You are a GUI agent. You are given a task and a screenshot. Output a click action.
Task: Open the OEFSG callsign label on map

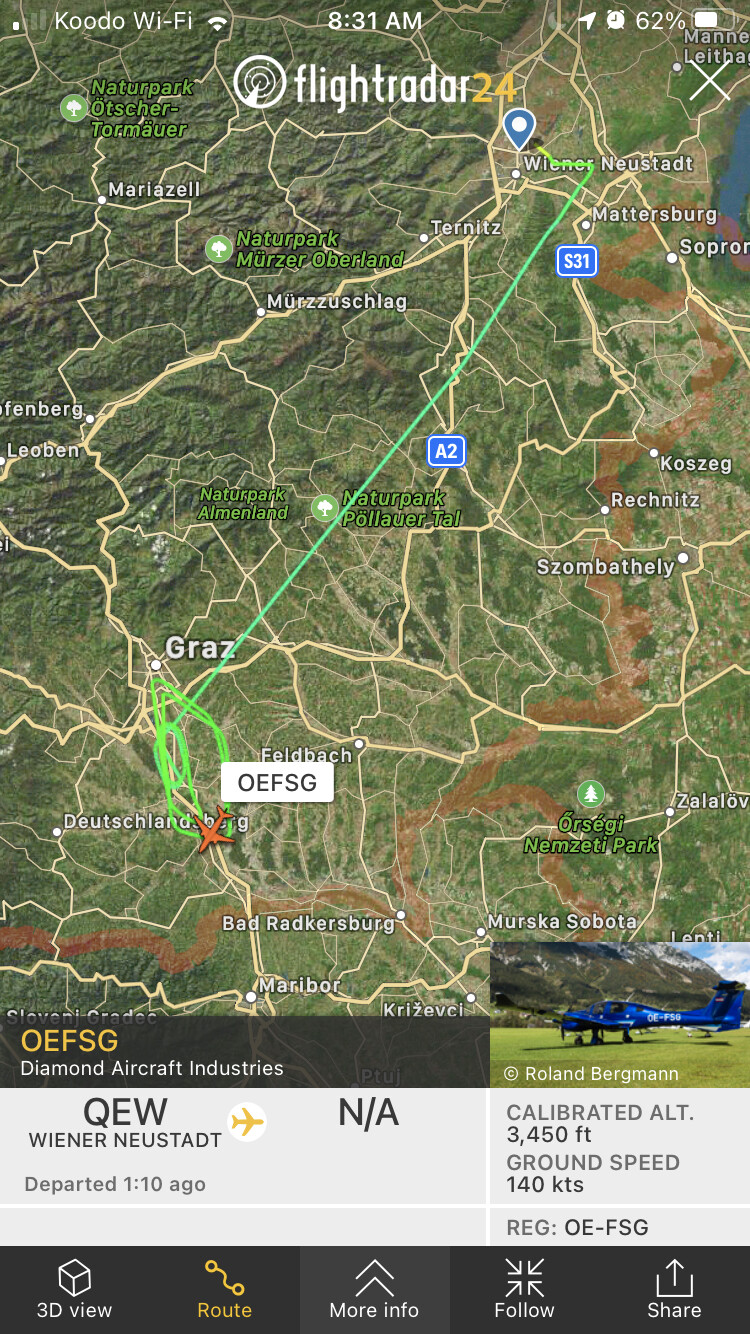click(277, 782)
